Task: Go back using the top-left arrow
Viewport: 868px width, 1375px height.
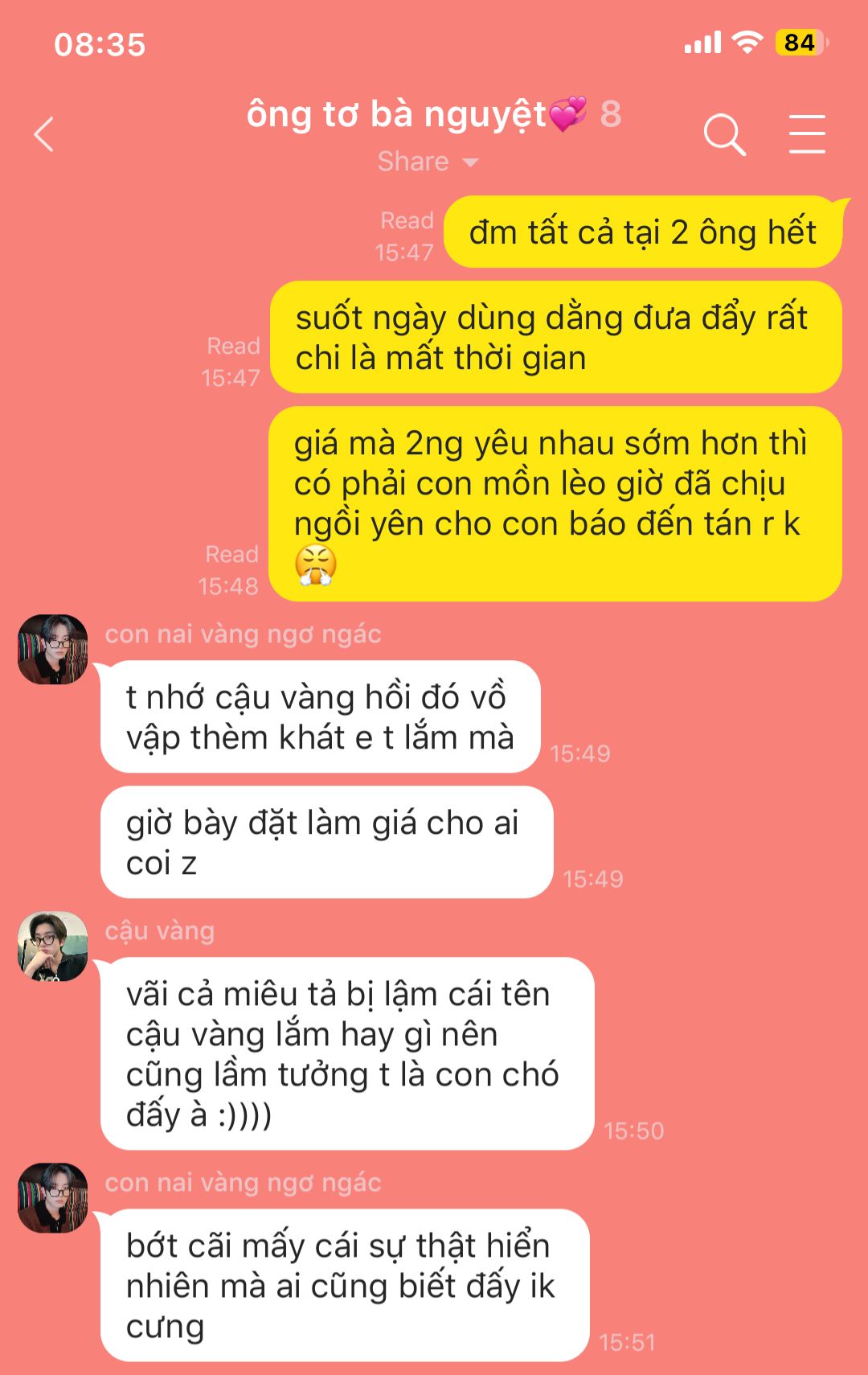Action: point(45,134)
